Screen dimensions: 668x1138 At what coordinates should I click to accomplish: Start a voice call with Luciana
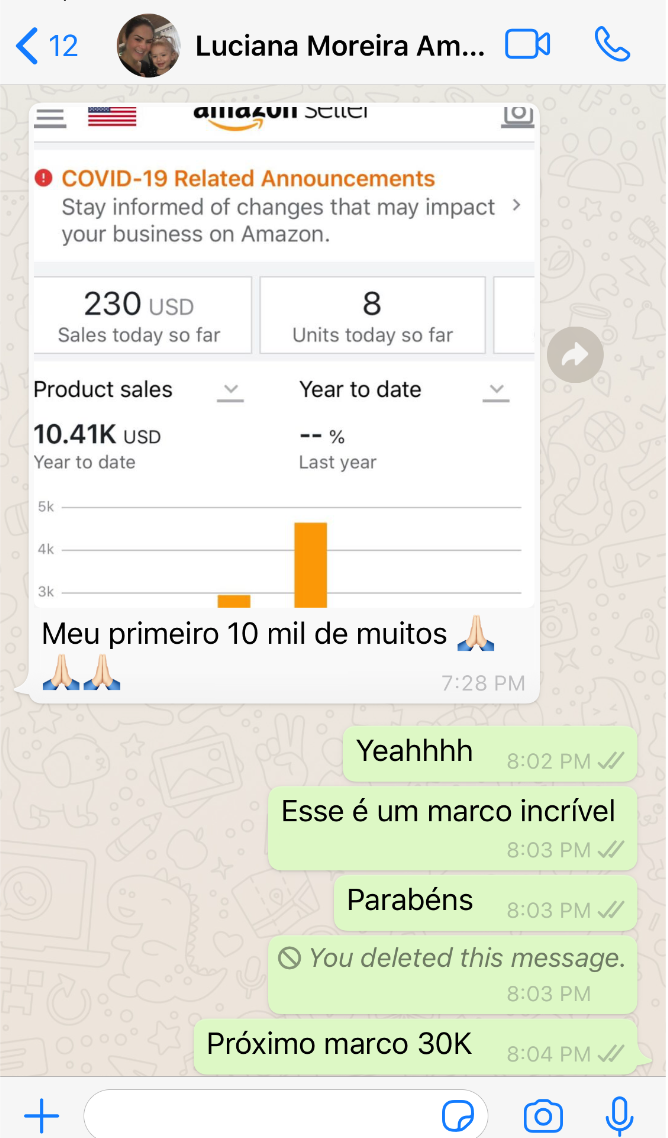click(x=611, y=45)
